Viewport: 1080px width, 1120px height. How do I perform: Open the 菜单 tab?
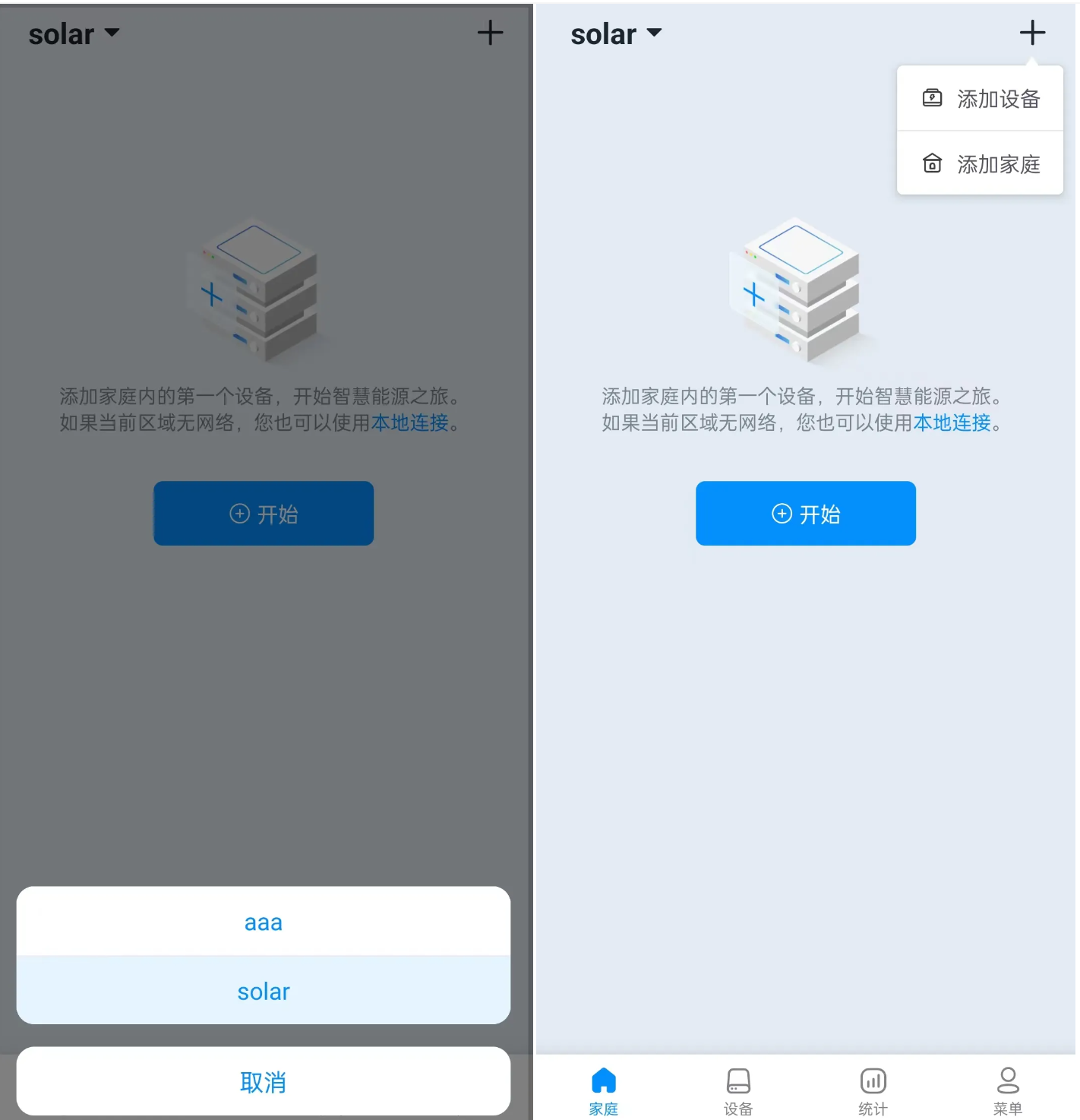tap(1007, 1090)
